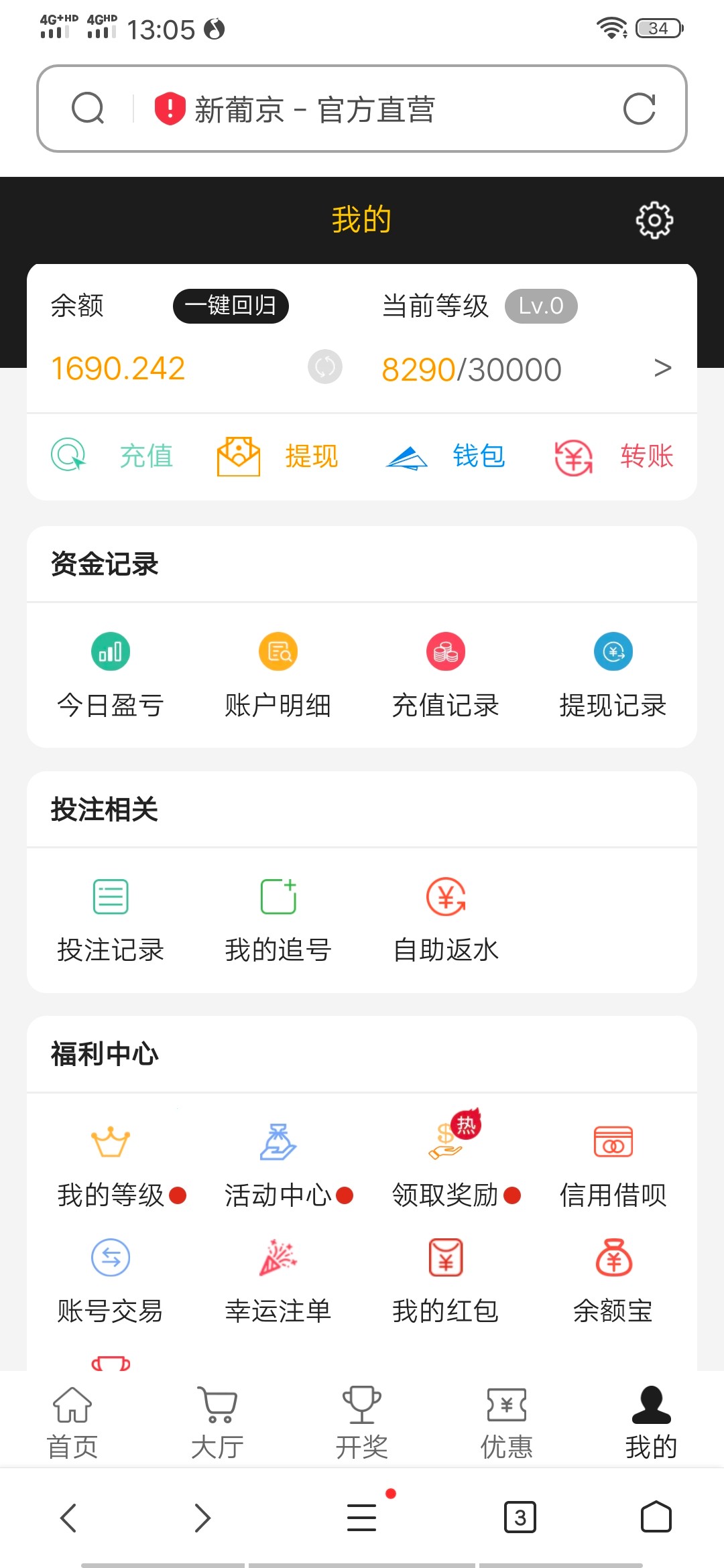Reload the page in the address bar

point(639,109)
